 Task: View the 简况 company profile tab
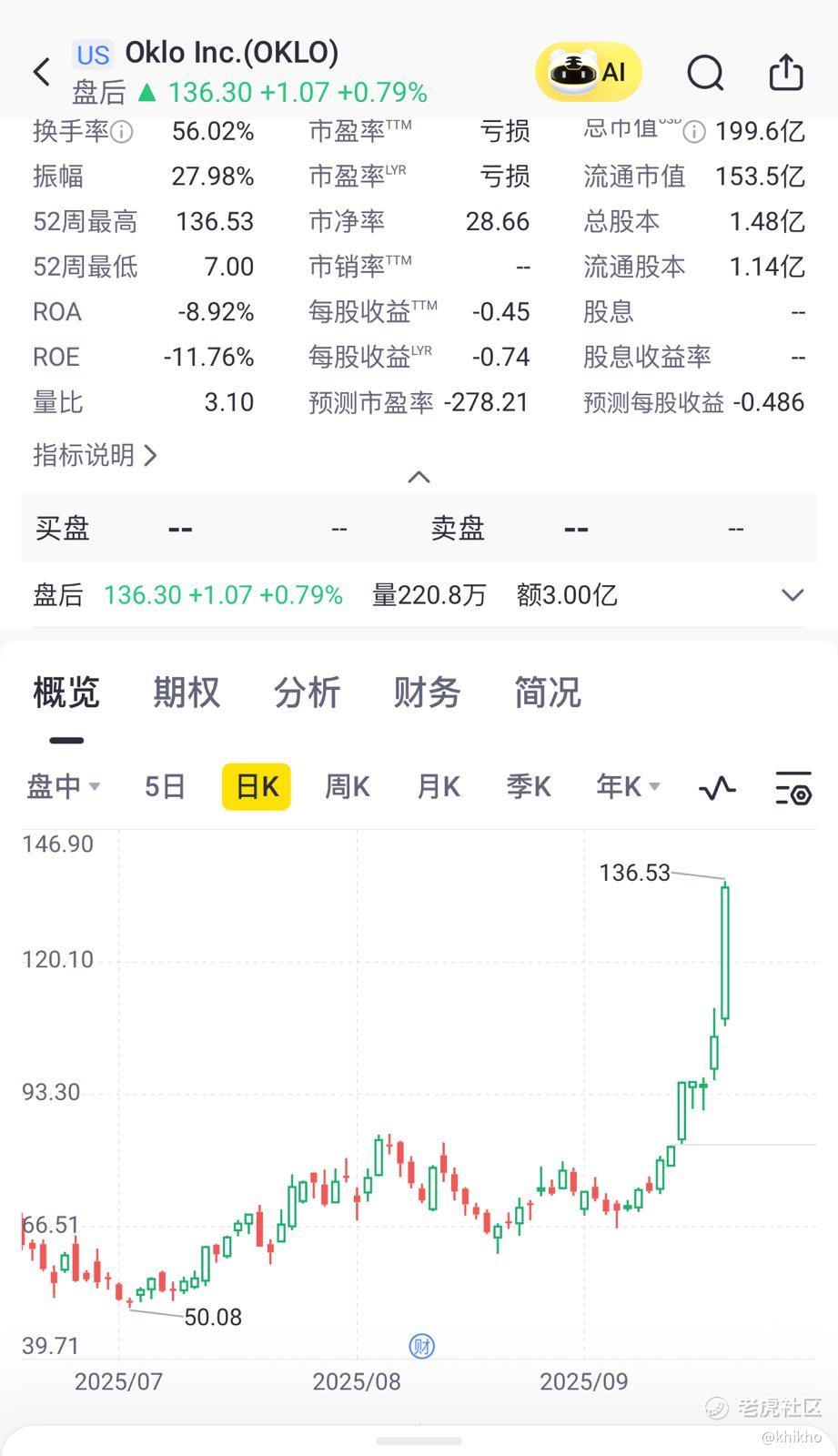(547, 693)
